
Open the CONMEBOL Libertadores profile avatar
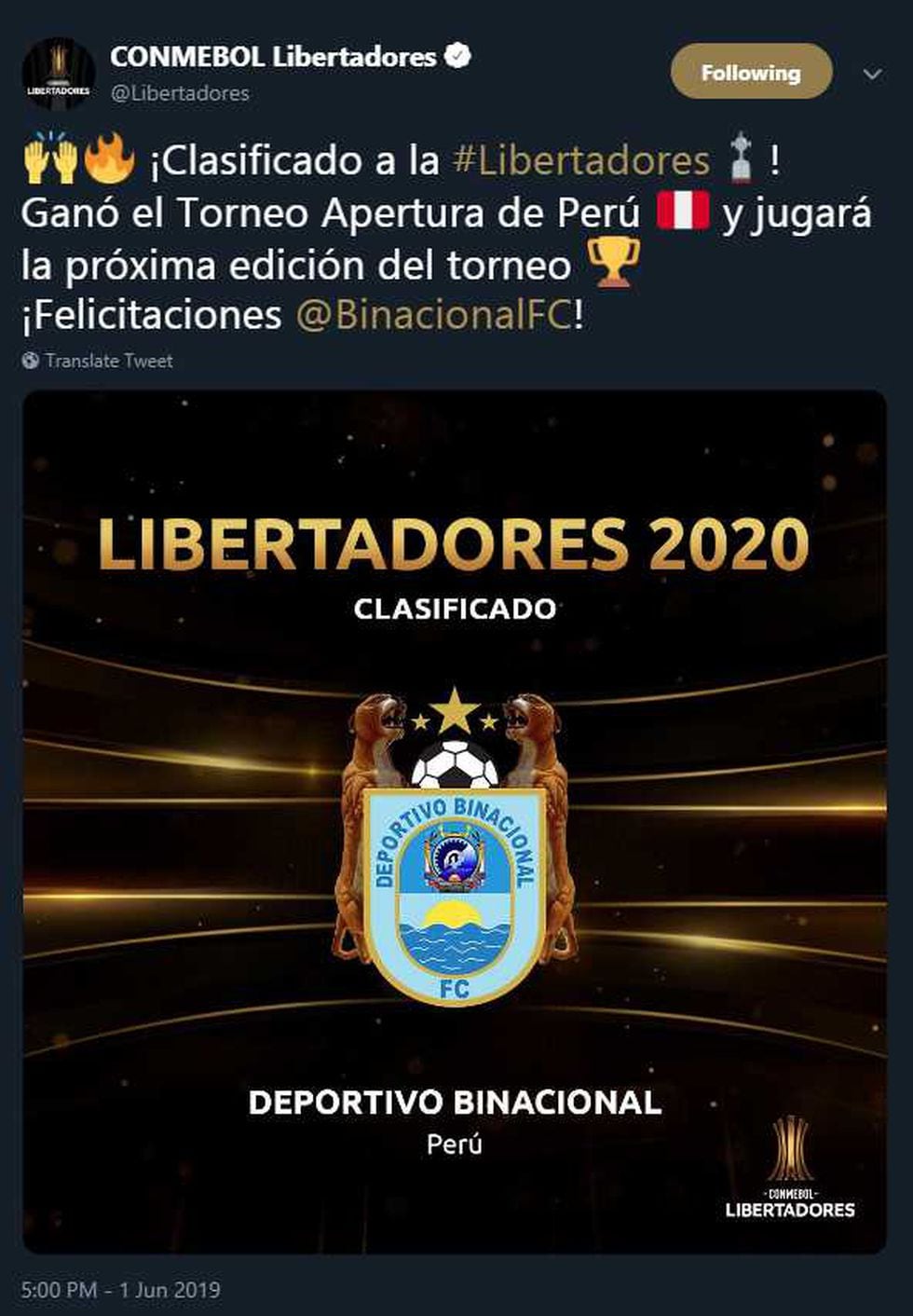(x=59, y=74)
